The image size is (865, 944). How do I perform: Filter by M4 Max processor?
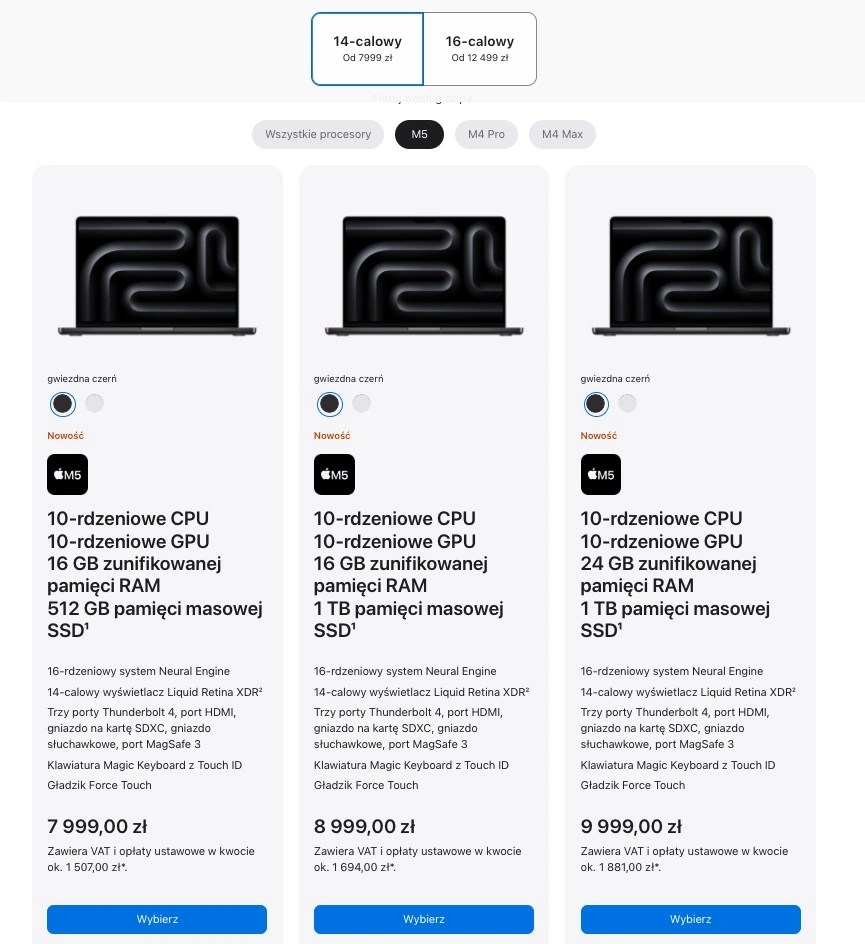[x=562, y=134]
